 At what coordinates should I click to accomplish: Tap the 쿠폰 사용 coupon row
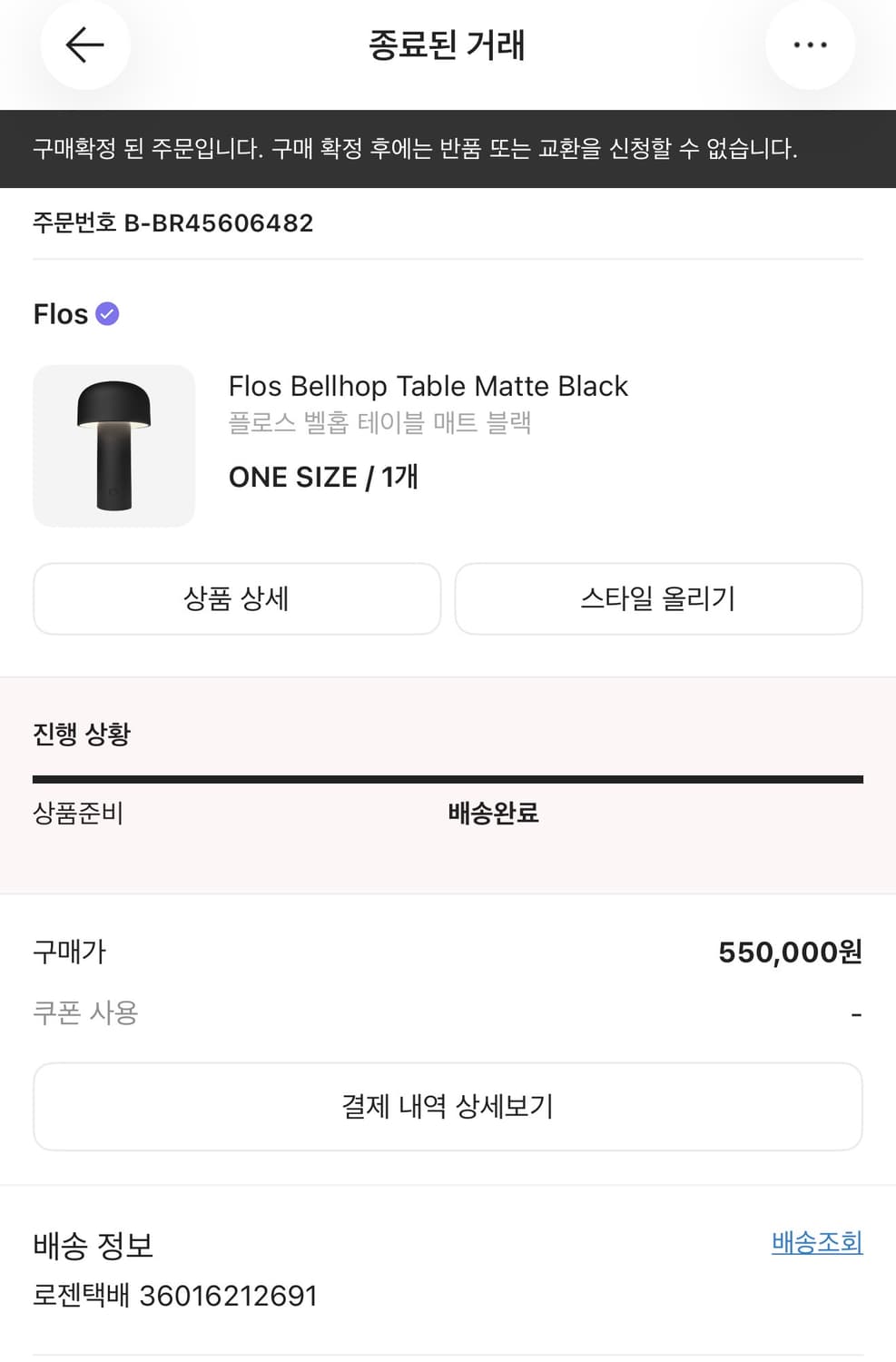point(85,1012)
